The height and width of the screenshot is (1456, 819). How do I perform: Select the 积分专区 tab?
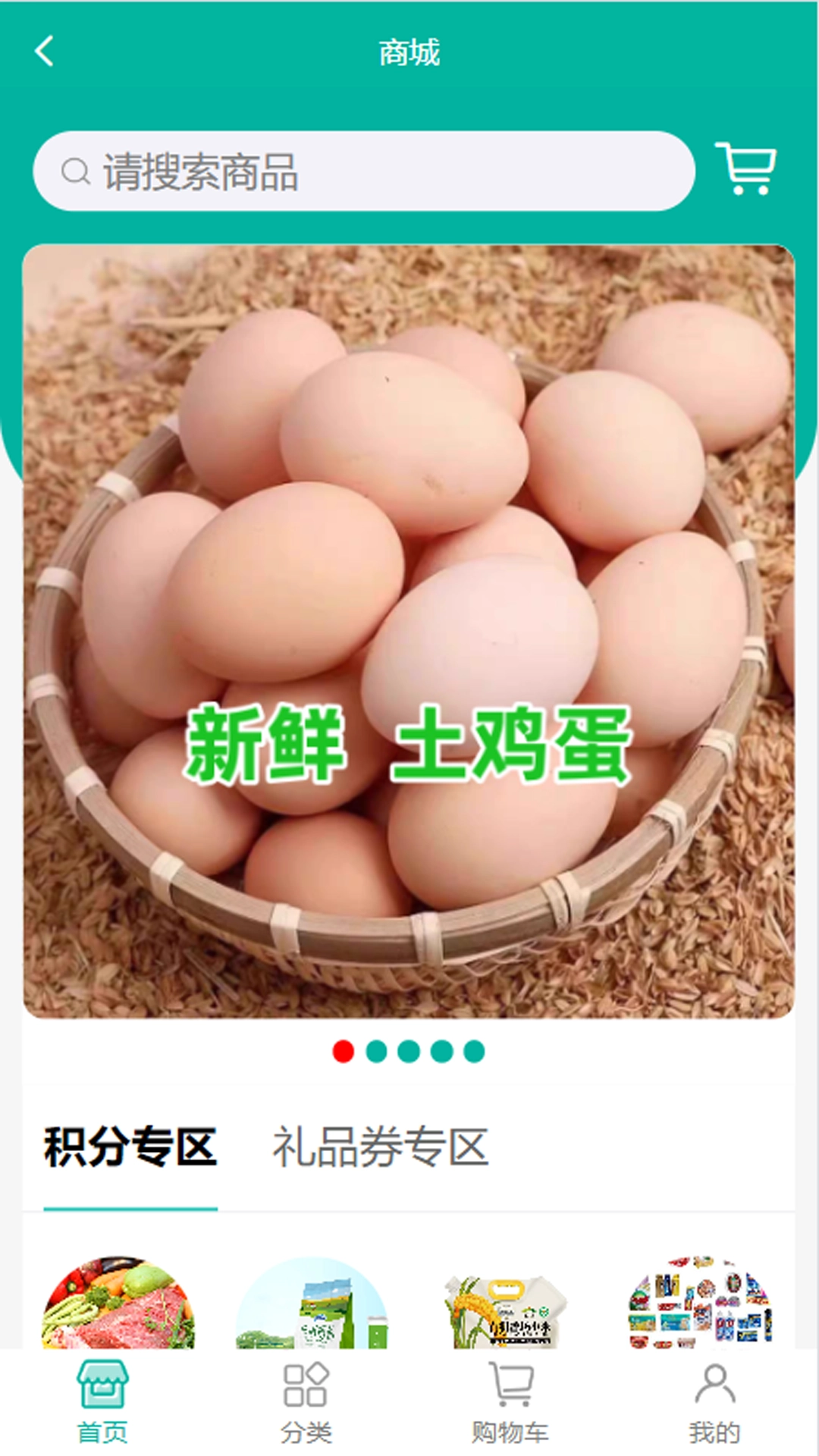point(130,1147)
